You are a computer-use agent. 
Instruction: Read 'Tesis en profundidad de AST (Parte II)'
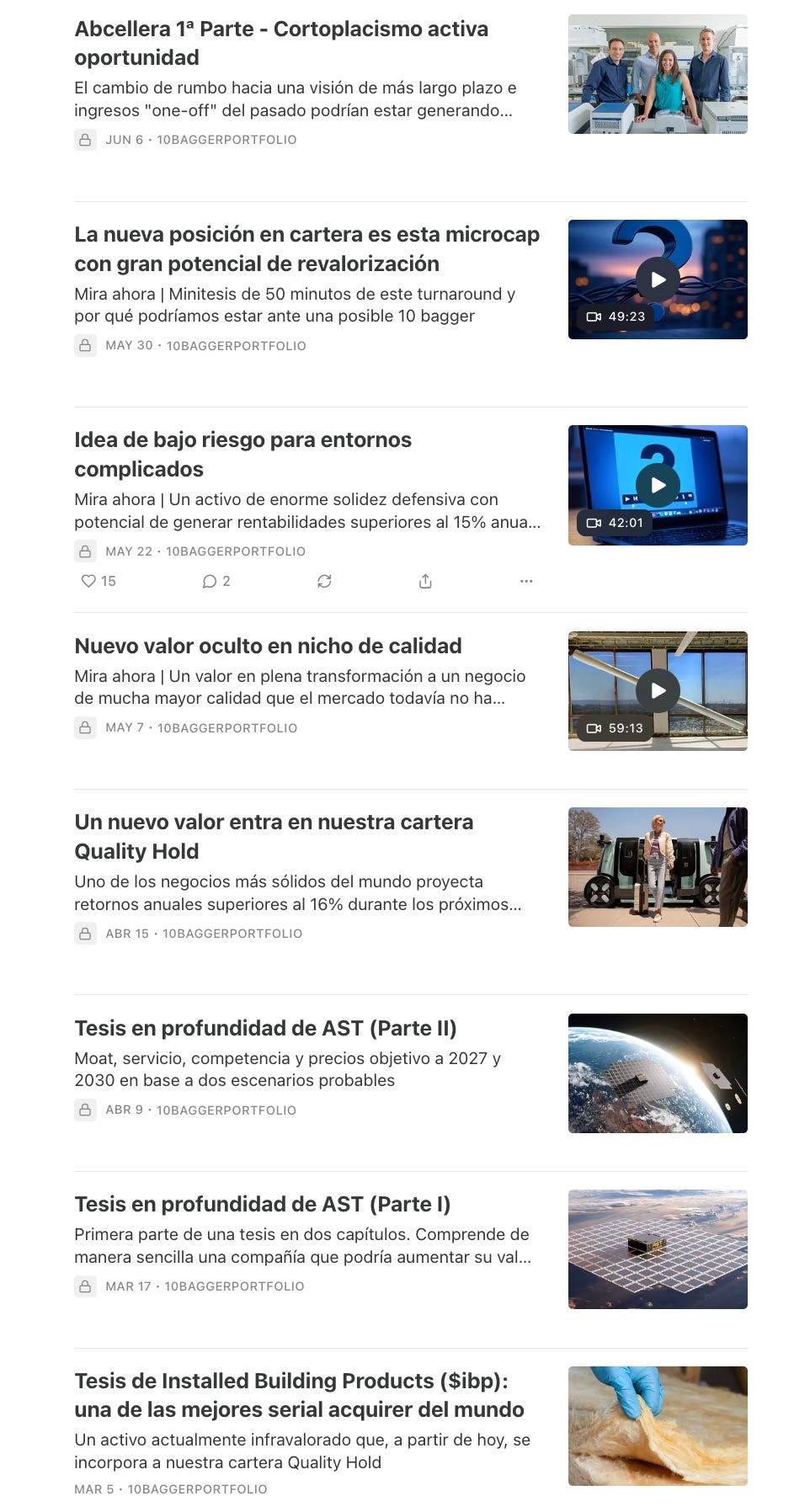pyautogui.click(x=265, y=1028)
